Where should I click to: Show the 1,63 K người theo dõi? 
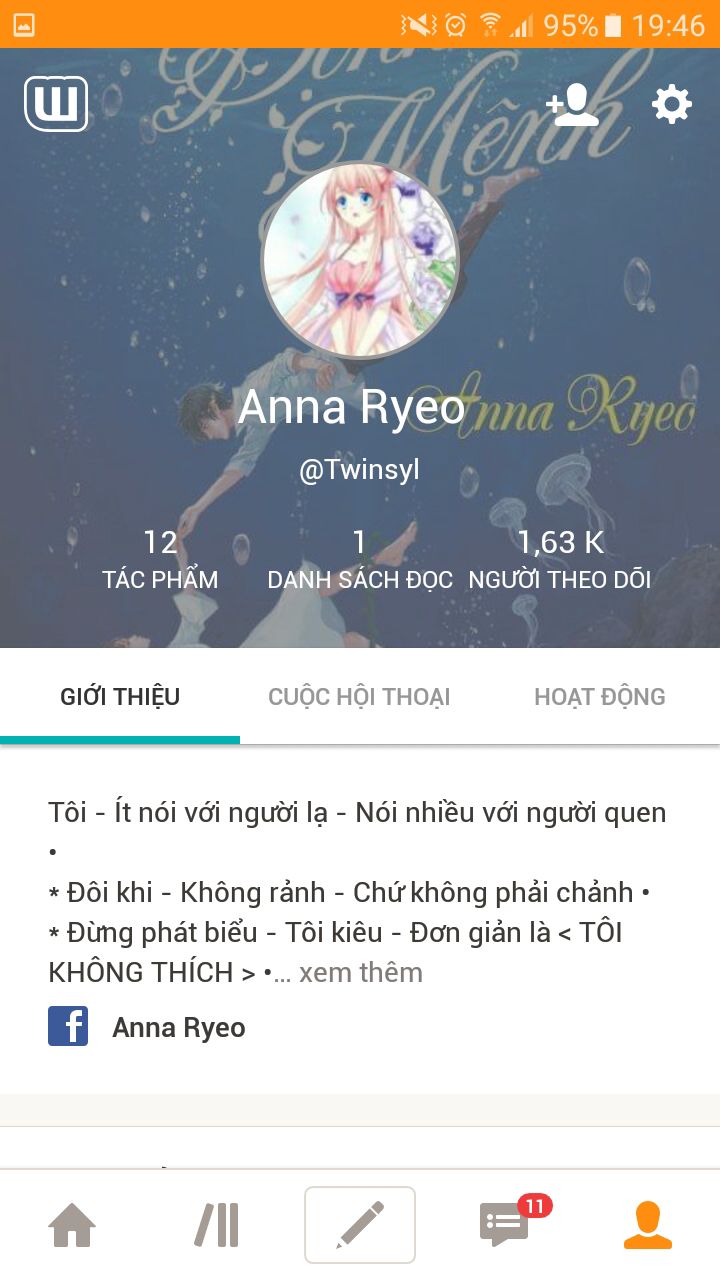click(x=560, y=560)
